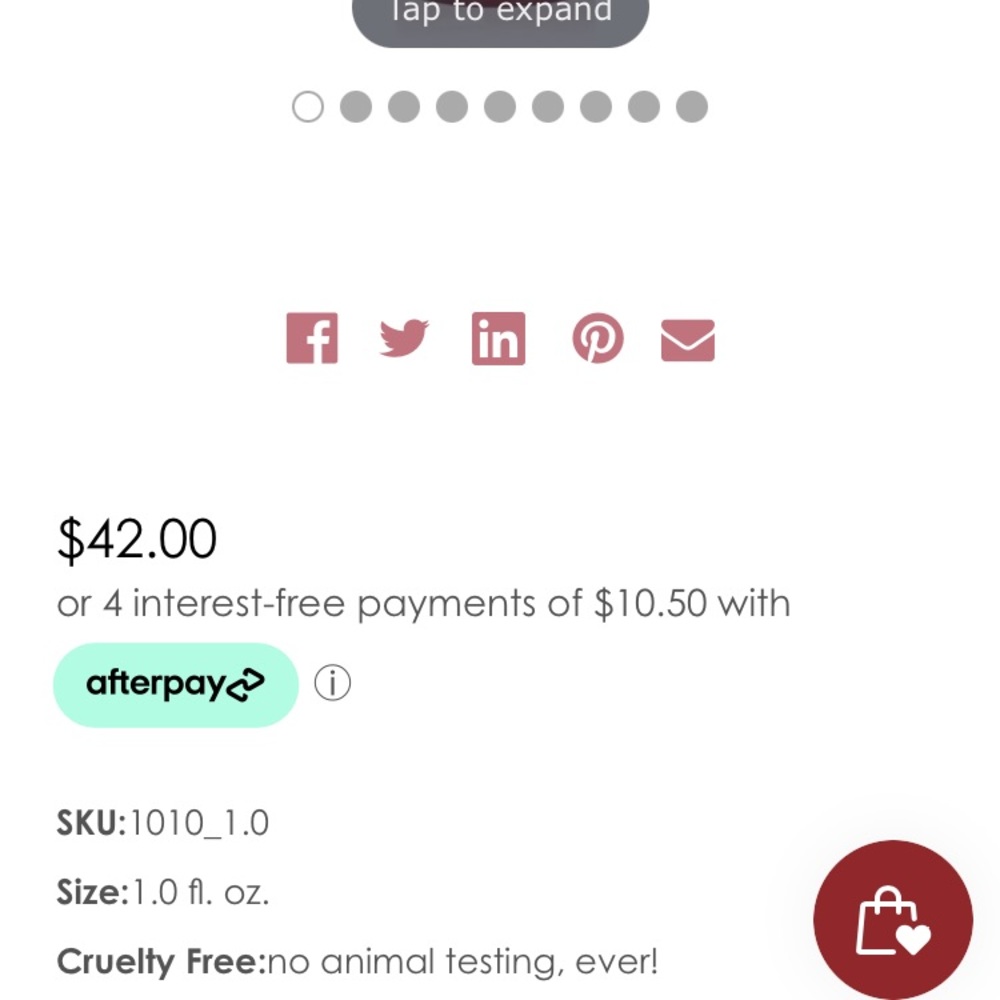1000x1000 pixels.
Task: Jump to the second image dot
Action: (356, 107)
